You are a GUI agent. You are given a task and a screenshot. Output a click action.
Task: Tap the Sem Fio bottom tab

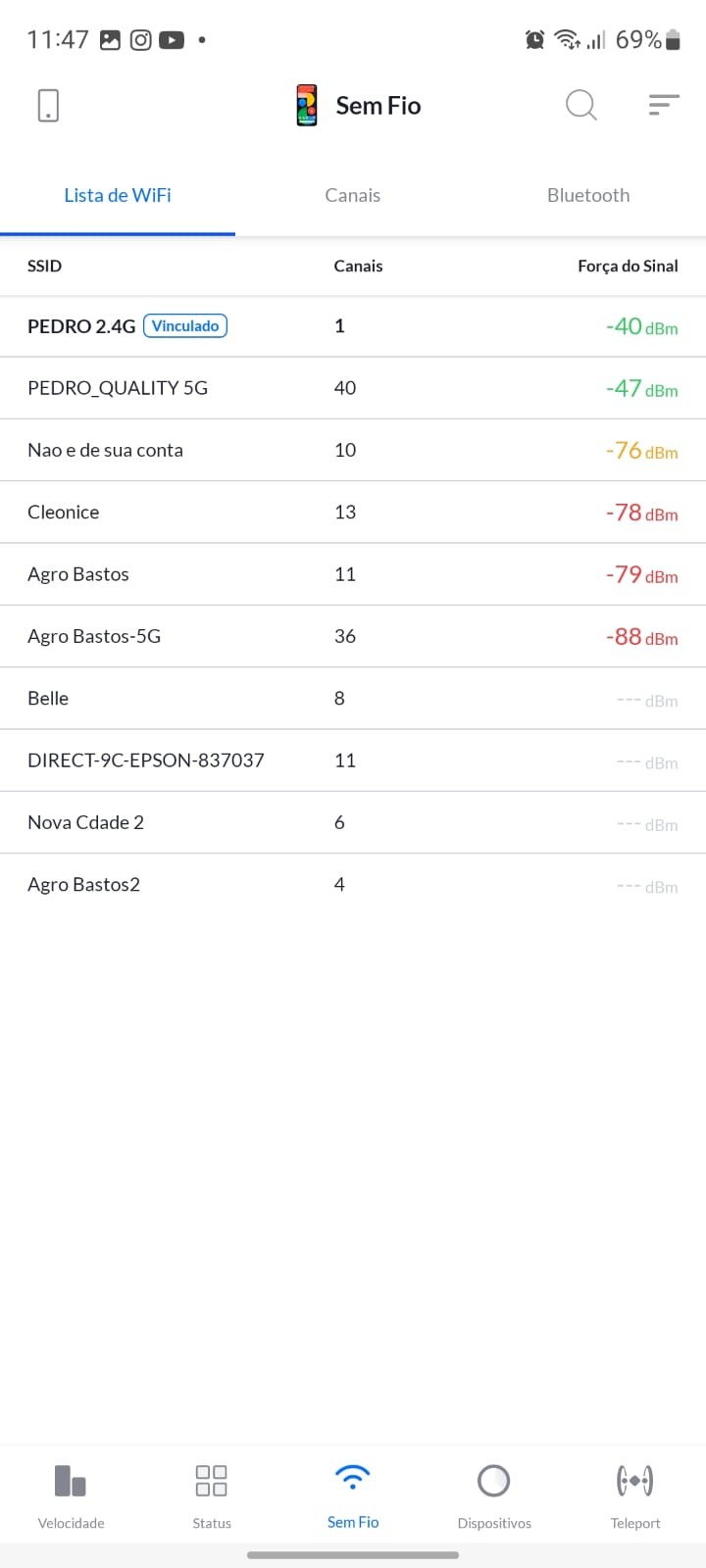pos(353,1495)
